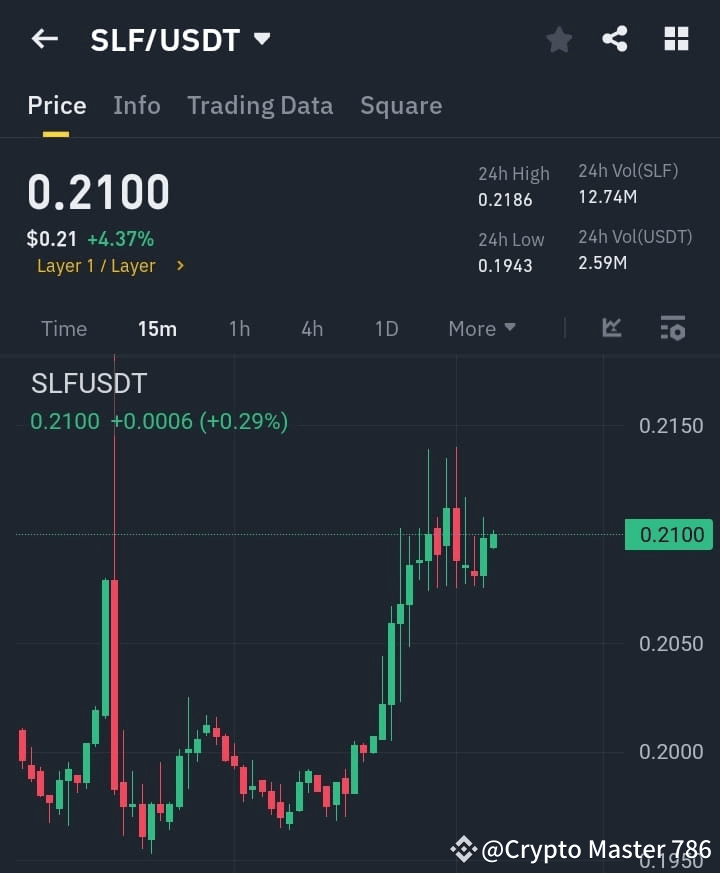The image size is (720, 873).
Task: Open the share options icon
Action: tap(614, 39)
